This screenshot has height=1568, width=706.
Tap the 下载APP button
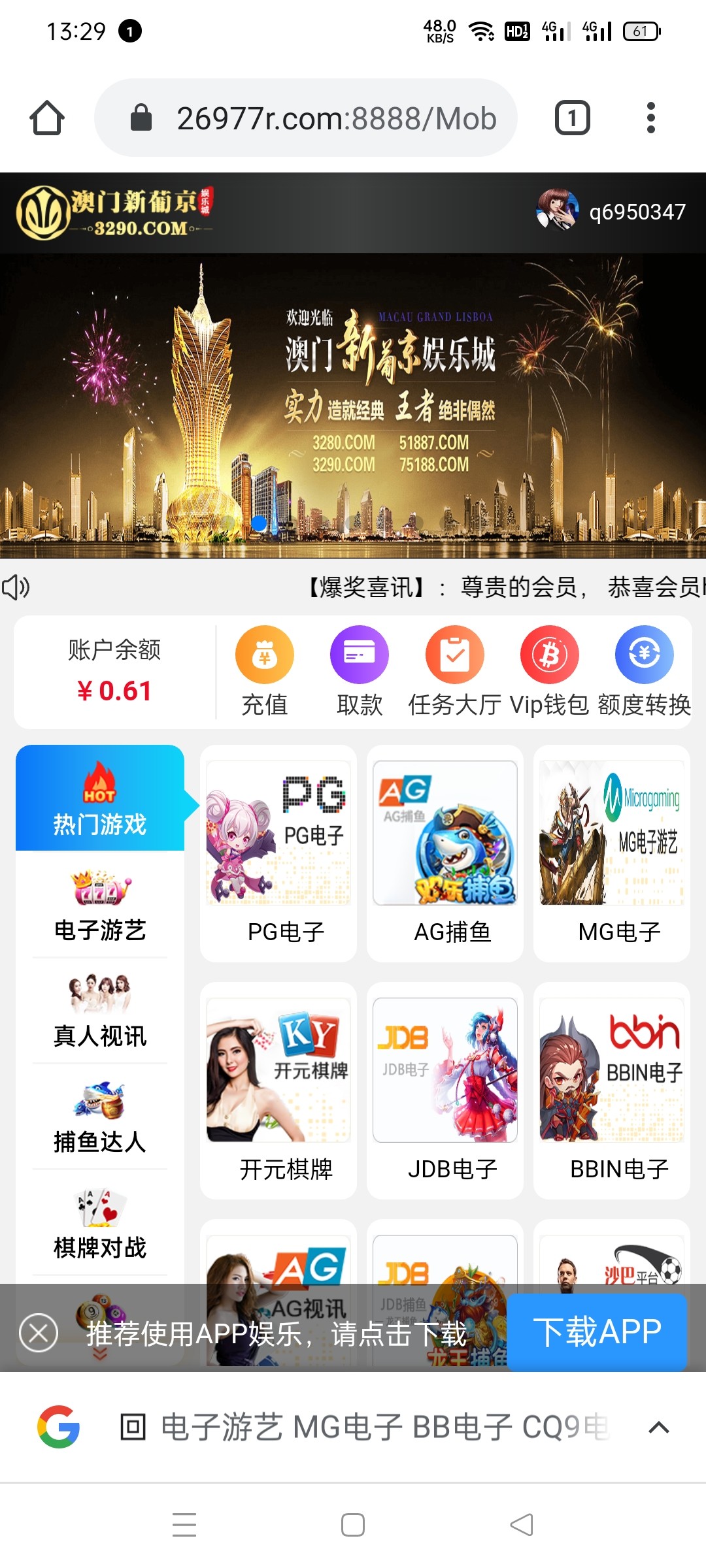point(597,1331)
